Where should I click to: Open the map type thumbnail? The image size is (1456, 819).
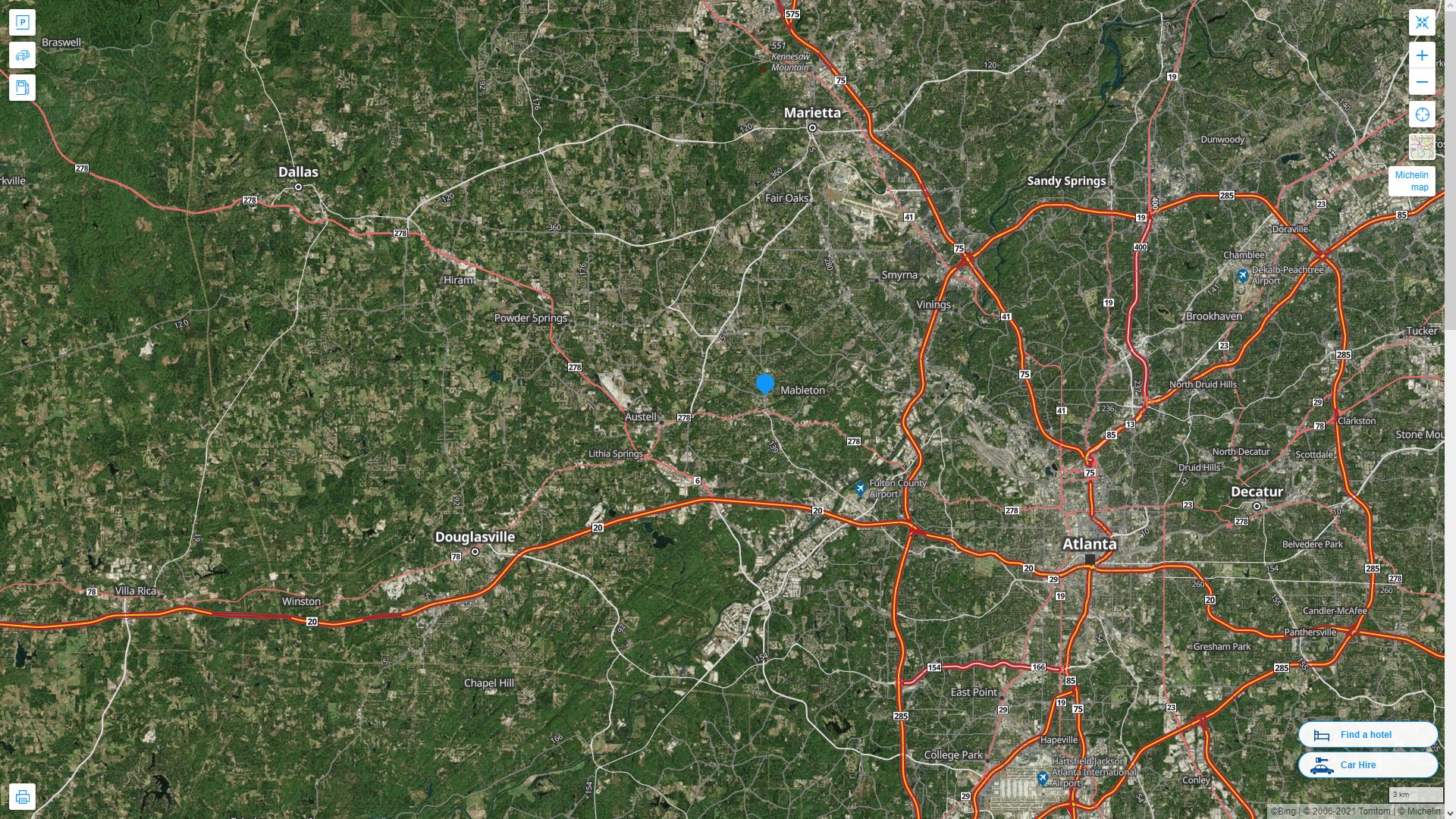1422,146
